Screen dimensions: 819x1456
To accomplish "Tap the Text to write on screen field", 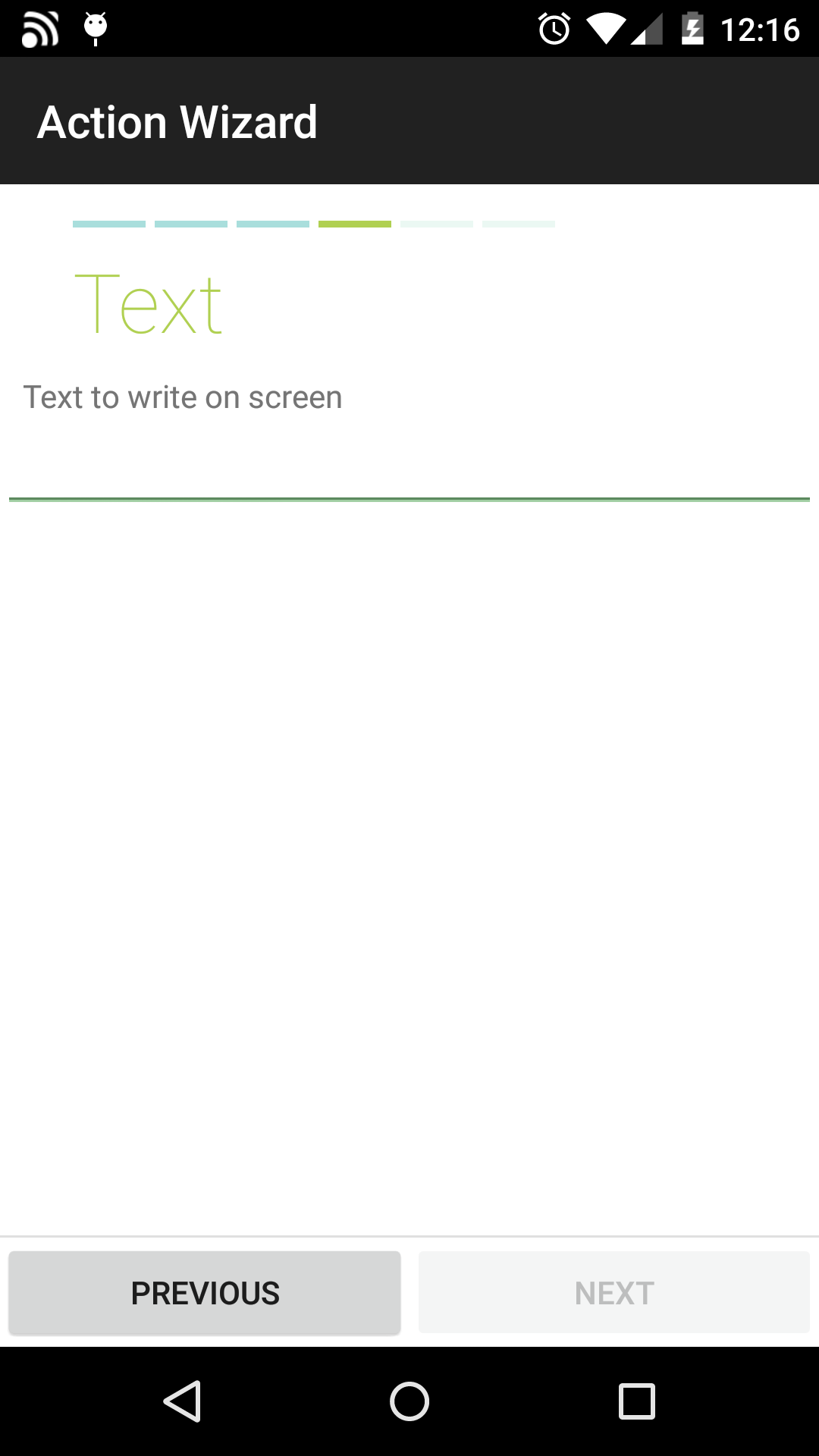I will (x=409, y=463).
